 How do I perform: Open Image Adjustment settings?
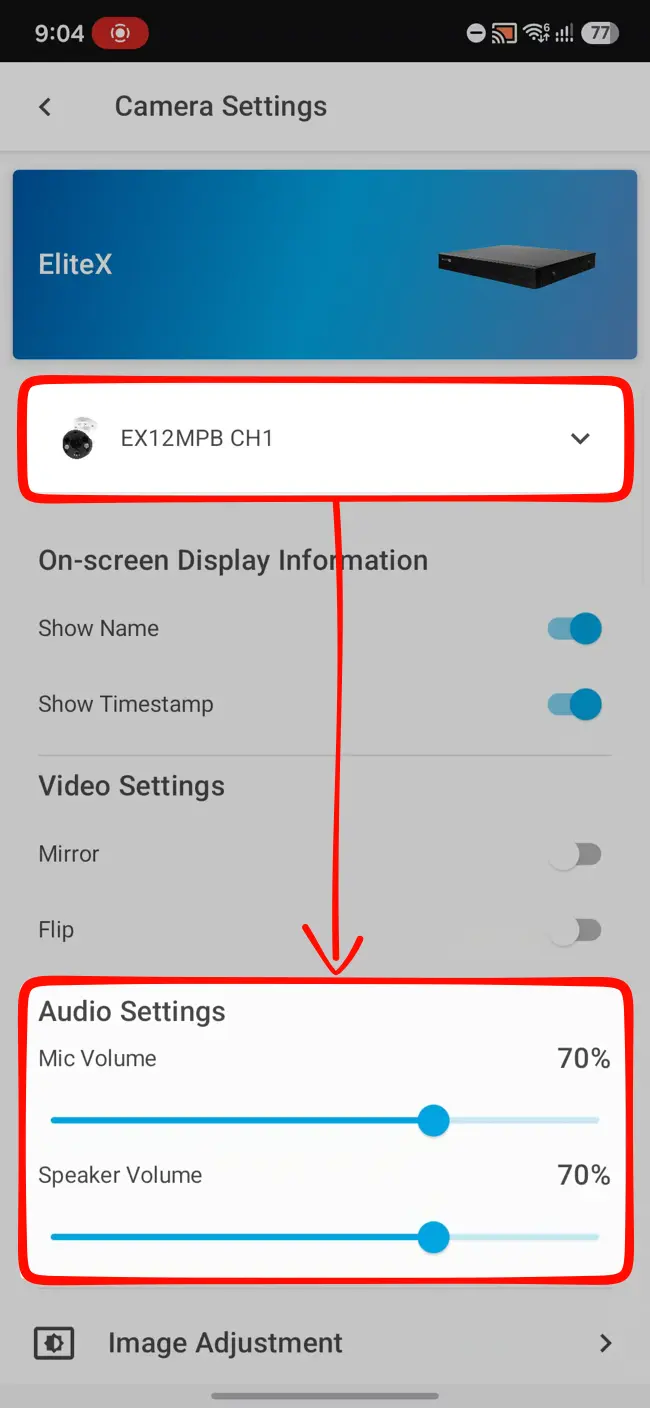click(x=325, y=1343)
